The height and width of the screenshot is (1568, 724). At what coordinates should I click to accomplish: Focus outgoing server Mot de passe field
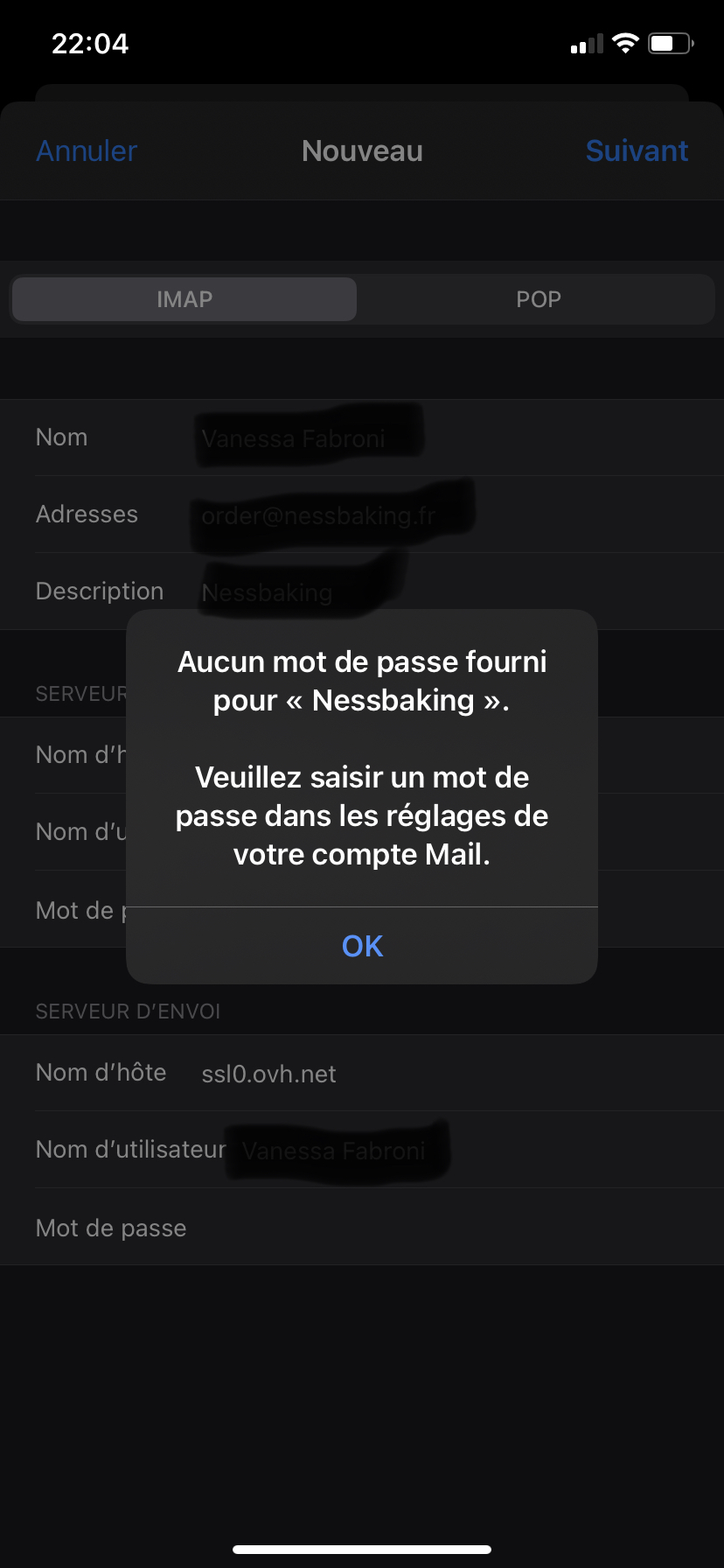437,1228
